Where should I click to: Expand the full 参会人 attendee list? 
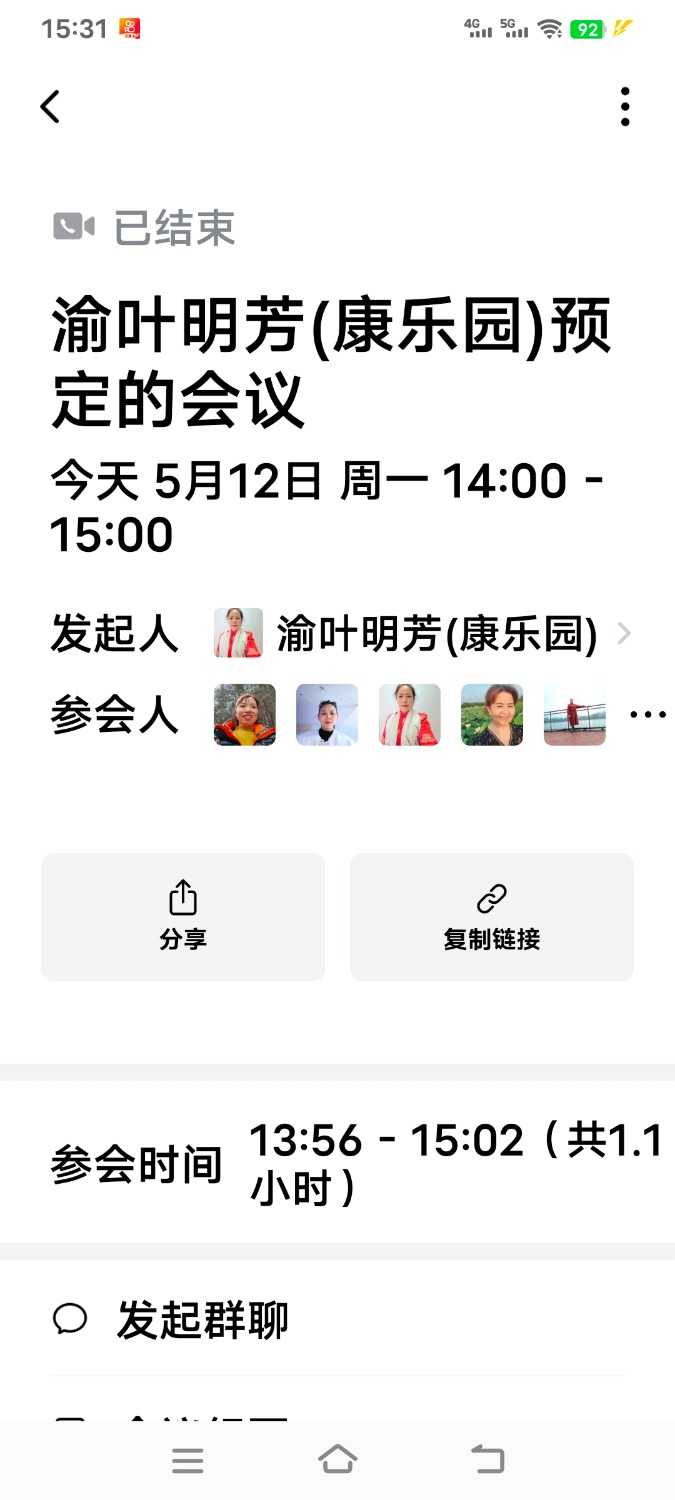click(x=647, y=715)
